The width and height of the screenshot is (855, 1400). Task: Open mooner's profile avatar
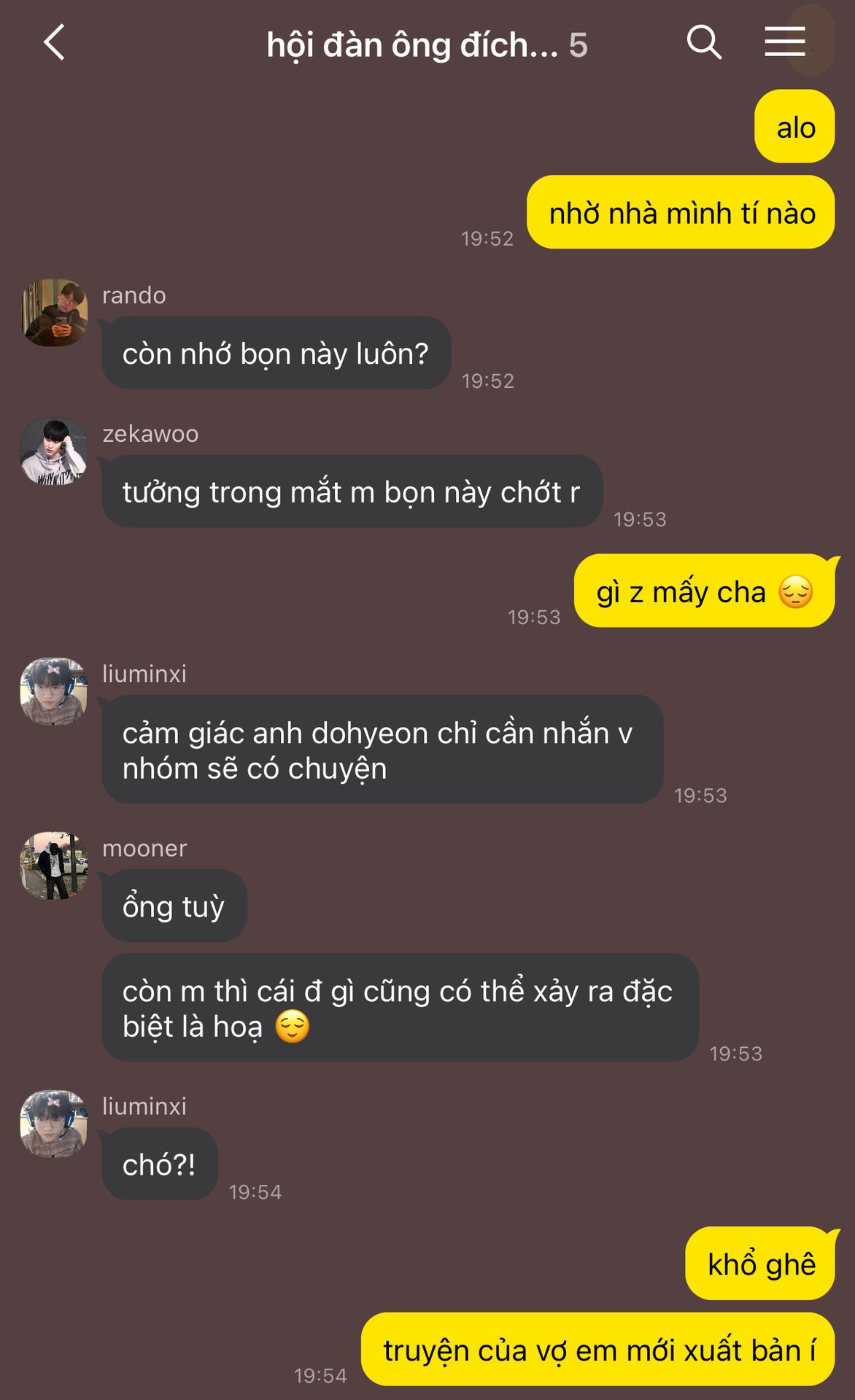(x=54, y=866)
